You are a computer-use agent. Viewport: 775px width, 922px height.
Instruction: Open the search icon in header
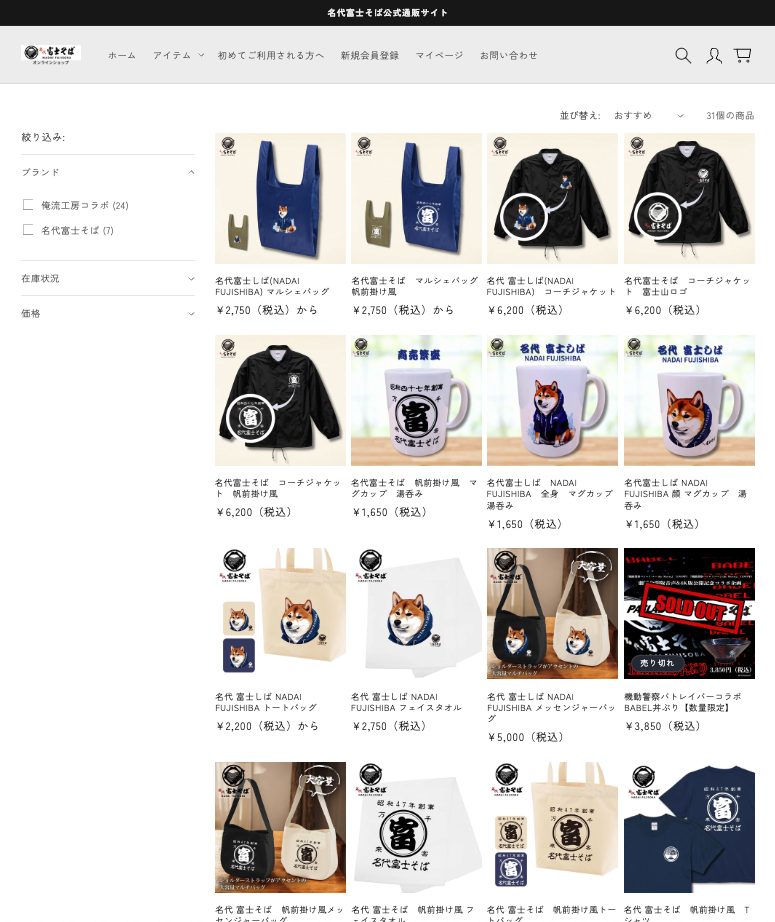click(683, 56)
